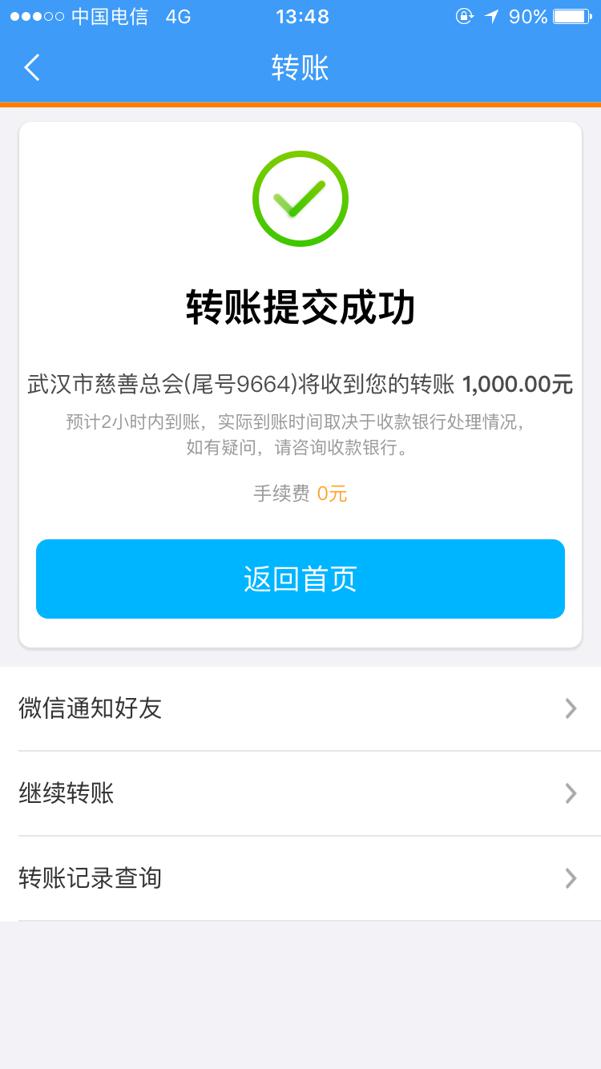Select 继续转账 to make another transfer
This screenshot has height=1069, width=601.
coord(300,794)
